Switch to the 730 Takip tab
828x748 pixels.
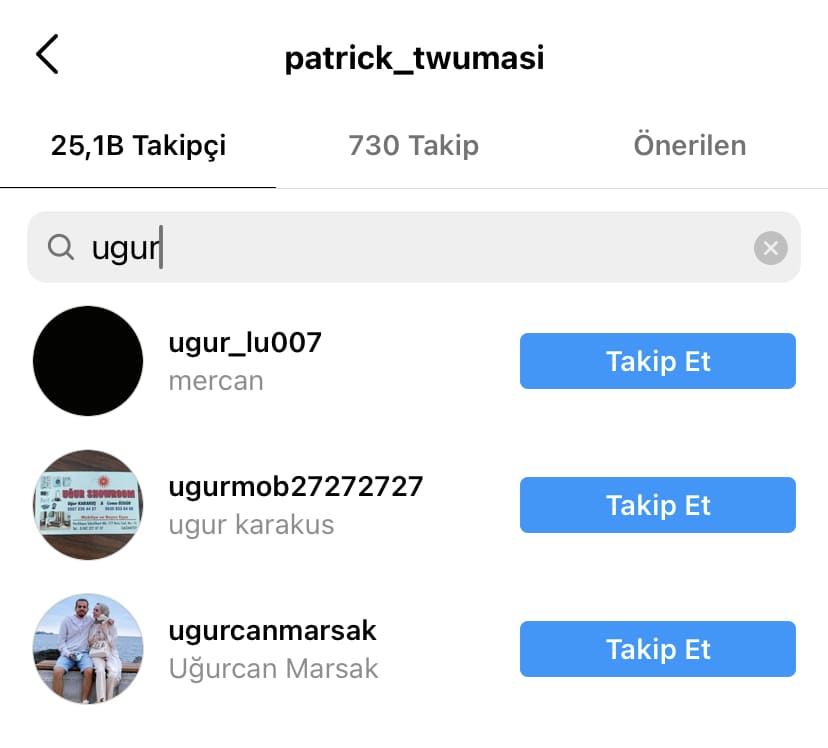pos(413,146)
